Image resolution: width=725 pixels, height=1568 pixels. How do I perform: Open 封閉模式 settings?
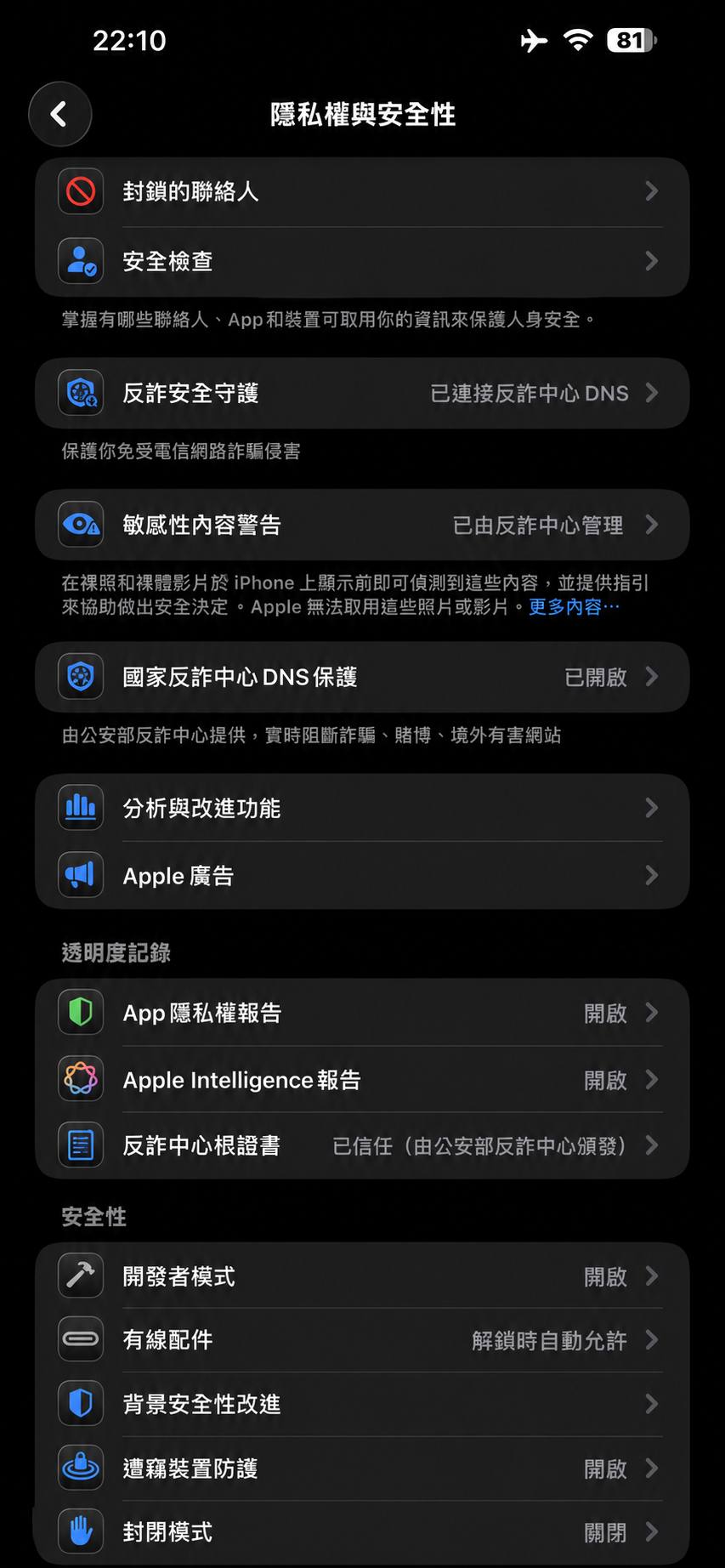tap(362, 1532)
